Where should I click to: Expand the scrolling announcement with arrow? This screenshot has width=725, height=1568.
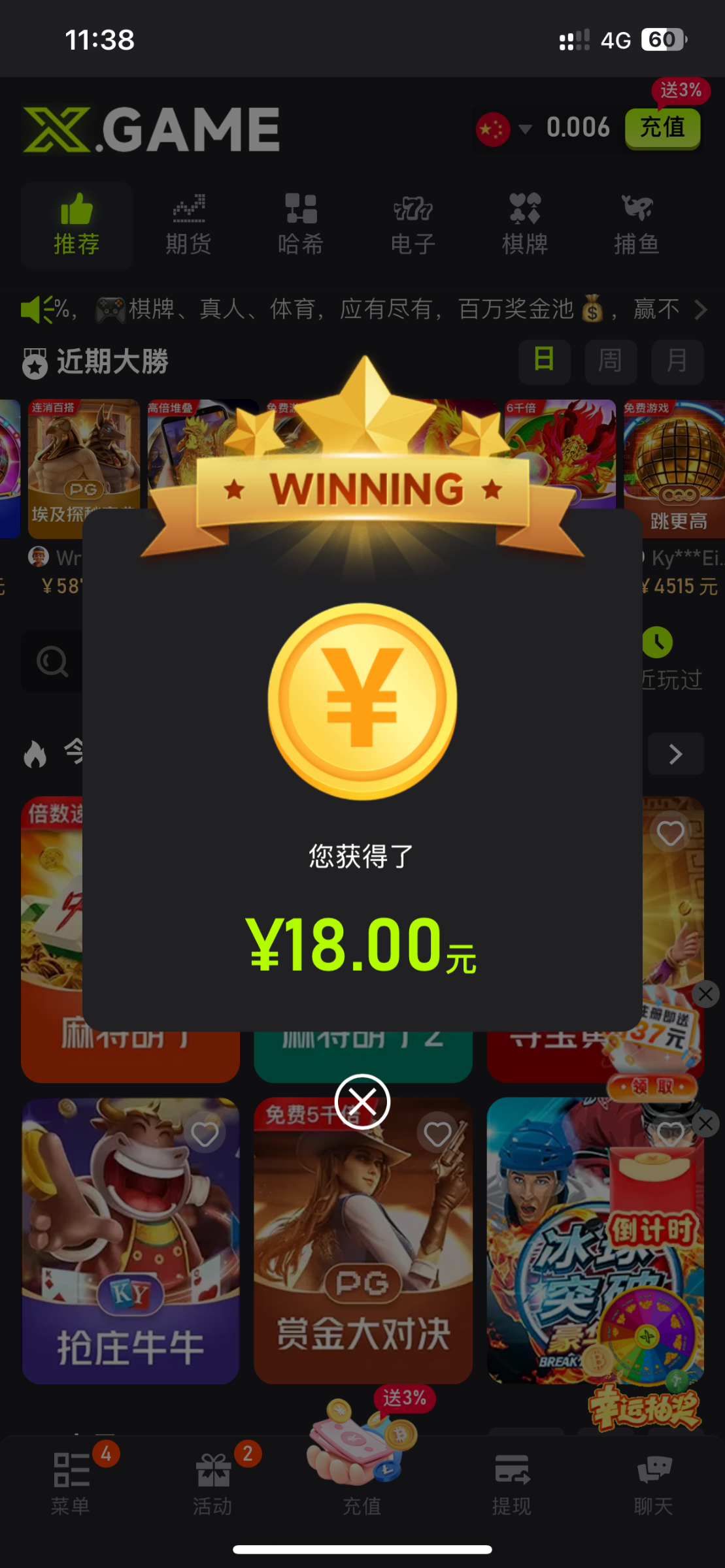coord(700,309)
